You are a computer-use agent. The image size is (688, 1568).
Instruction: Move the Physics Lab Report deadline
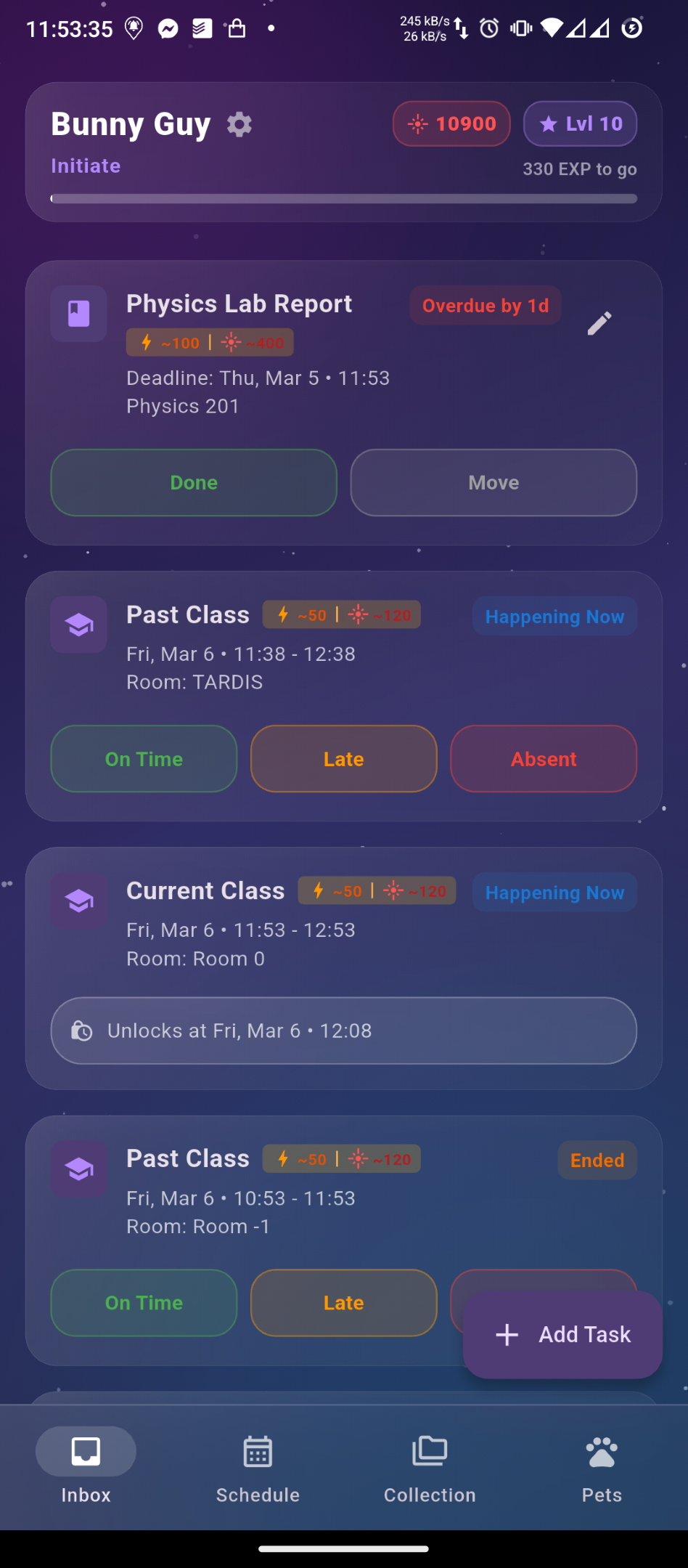(x=494, y=483)
